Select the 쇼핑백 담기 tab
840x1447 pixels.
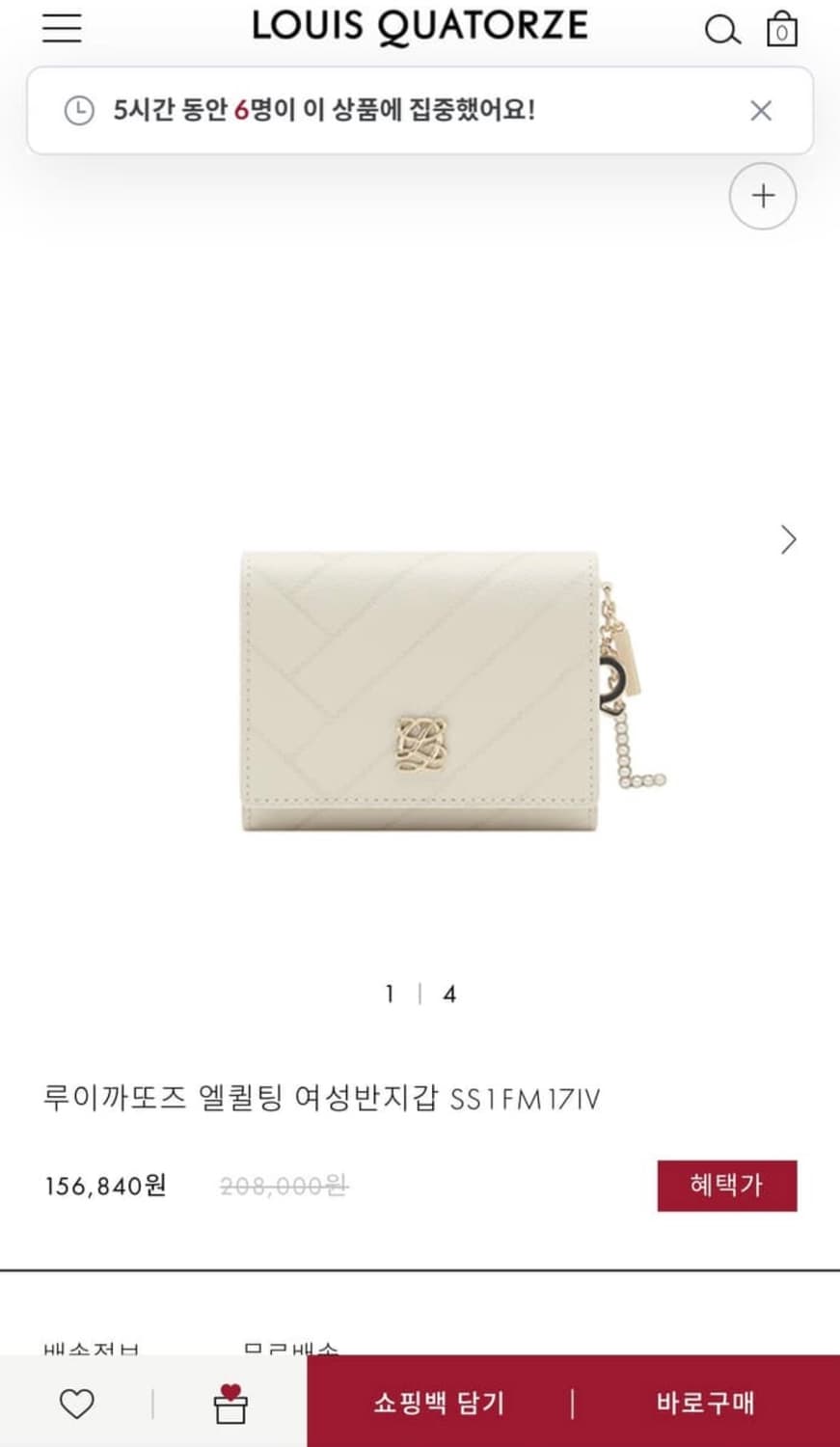(x=439, y=1404)
